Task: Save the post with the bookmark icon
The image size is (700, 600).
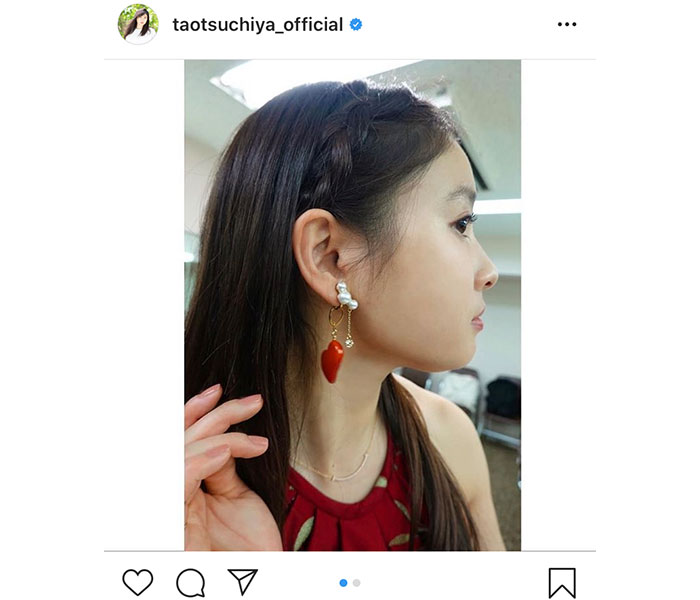Action: 563,582
